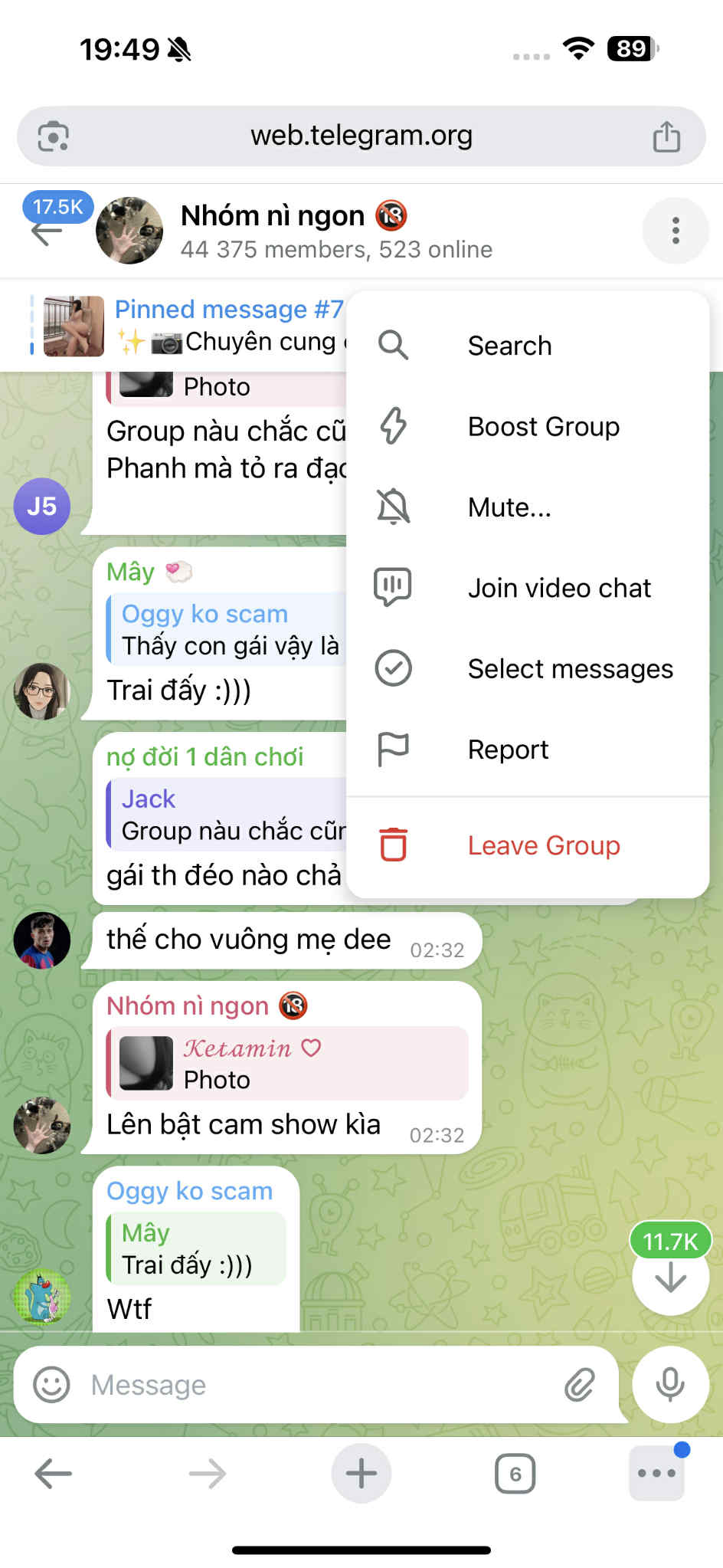Select Search in the group menu
Viewport: 723px width, 1568px height.
pyautogui.click(x=509, y=346)
